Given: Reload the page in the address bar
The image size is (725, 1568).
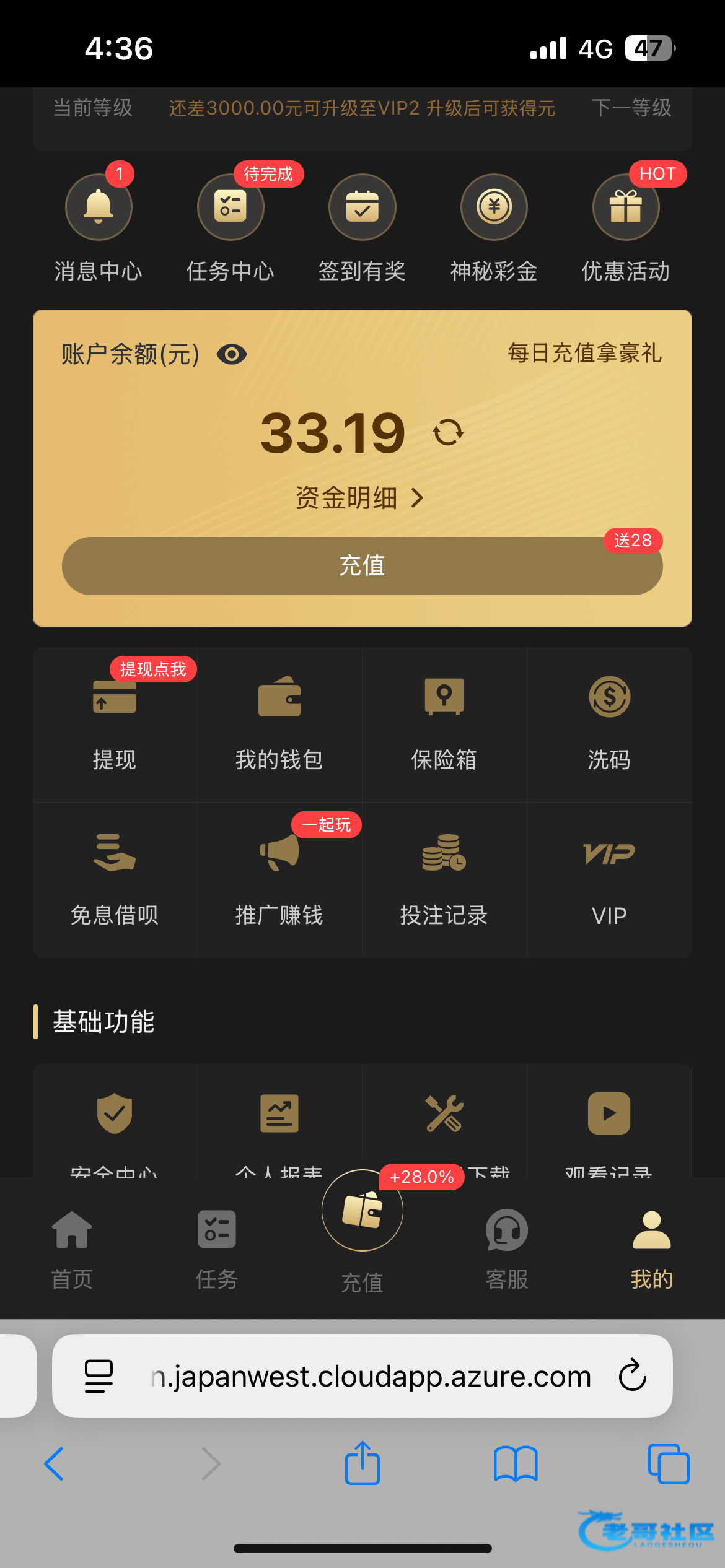Looking at the screenshot, I should pos(633,1375).
